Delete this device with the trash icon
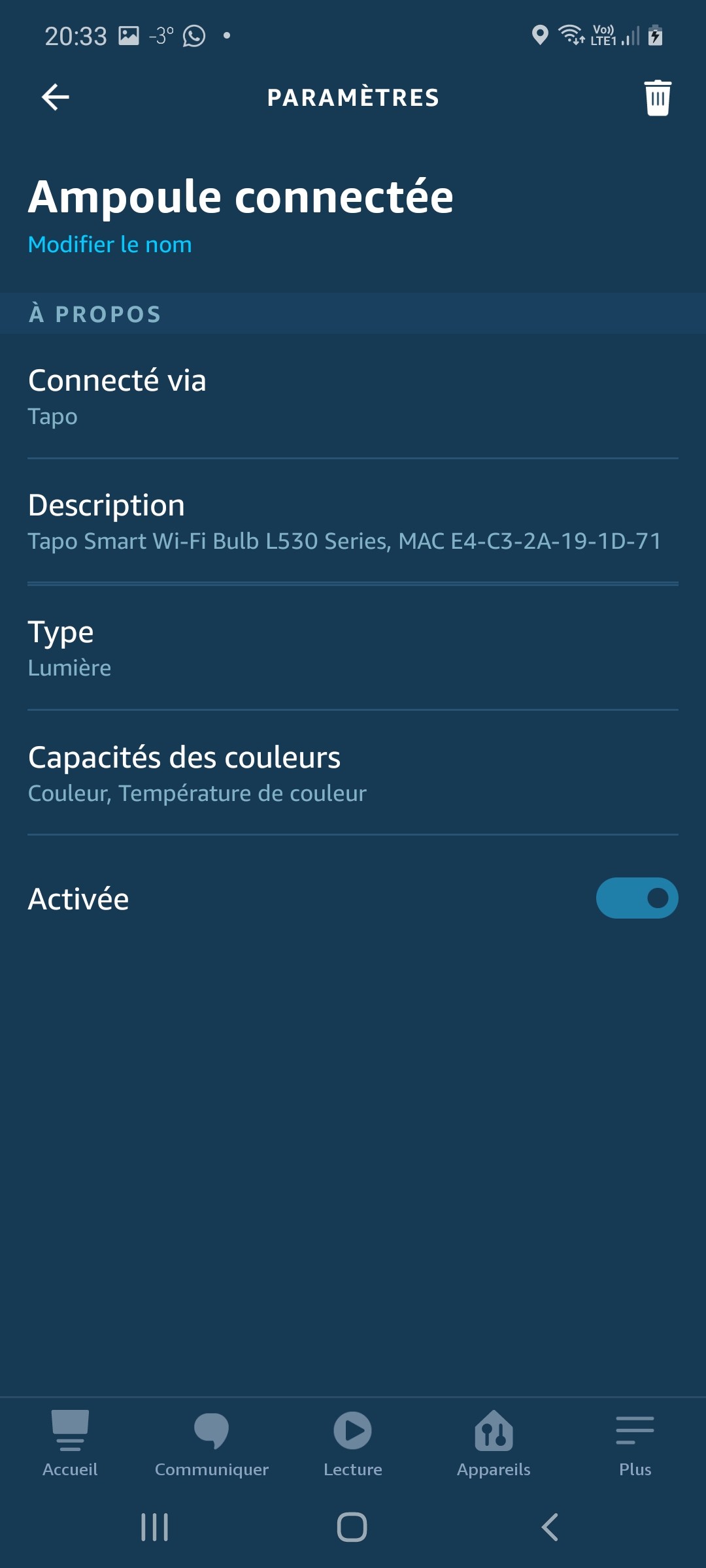Screen dimensions: 706x1568 (658, 98)
